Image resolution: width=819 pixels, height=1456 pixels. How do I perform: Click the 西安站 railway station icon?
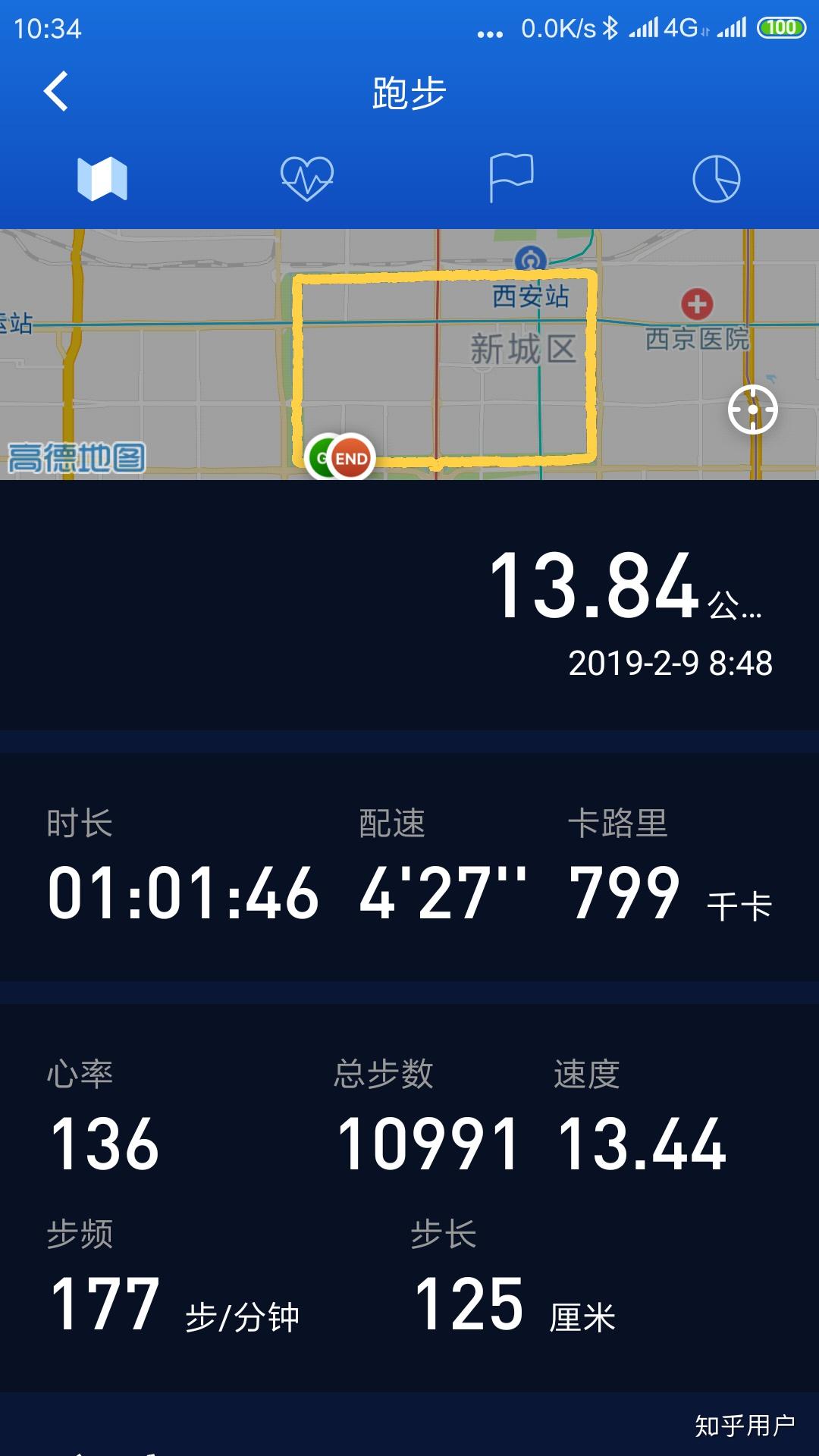click(531, 257)
